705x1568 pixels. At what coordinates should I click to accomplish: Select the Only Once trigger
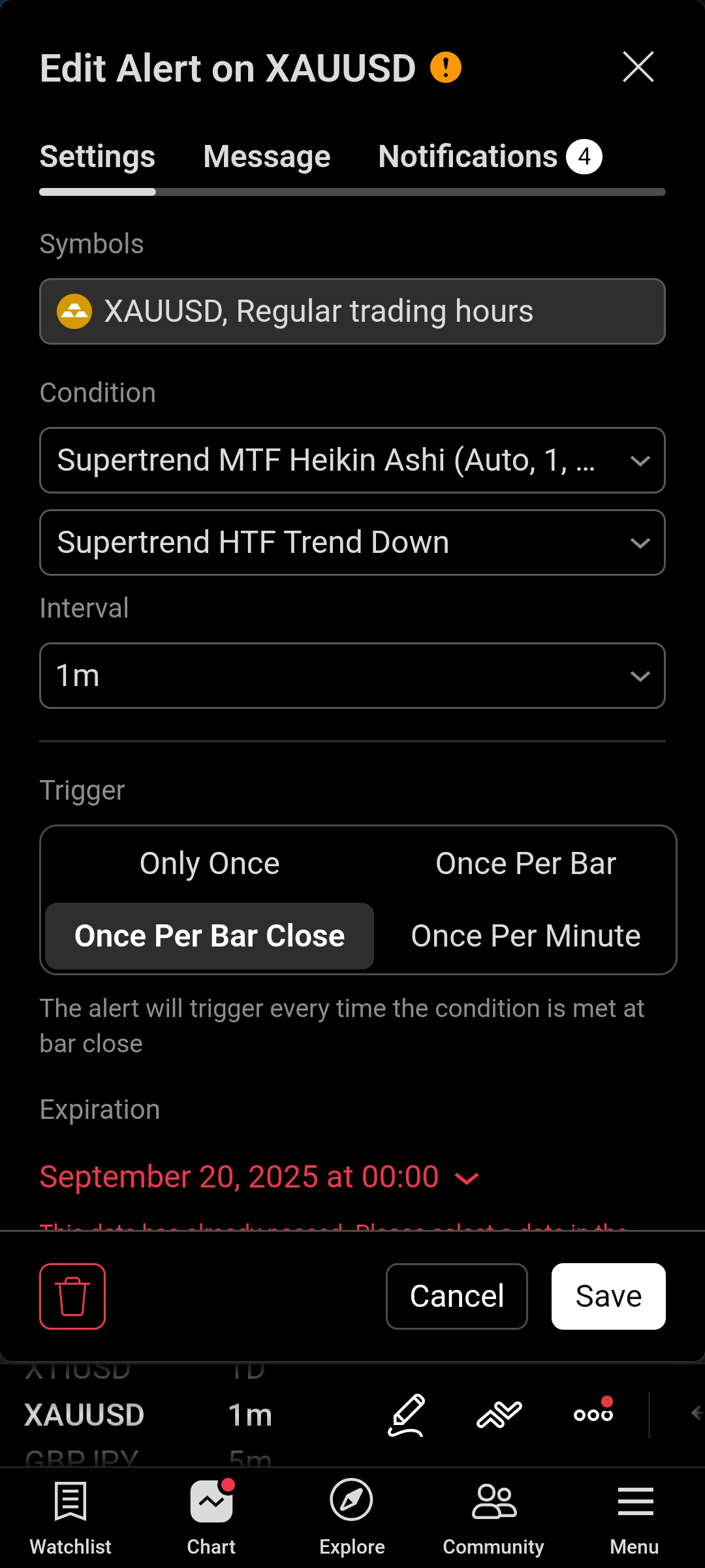point(210,864)
